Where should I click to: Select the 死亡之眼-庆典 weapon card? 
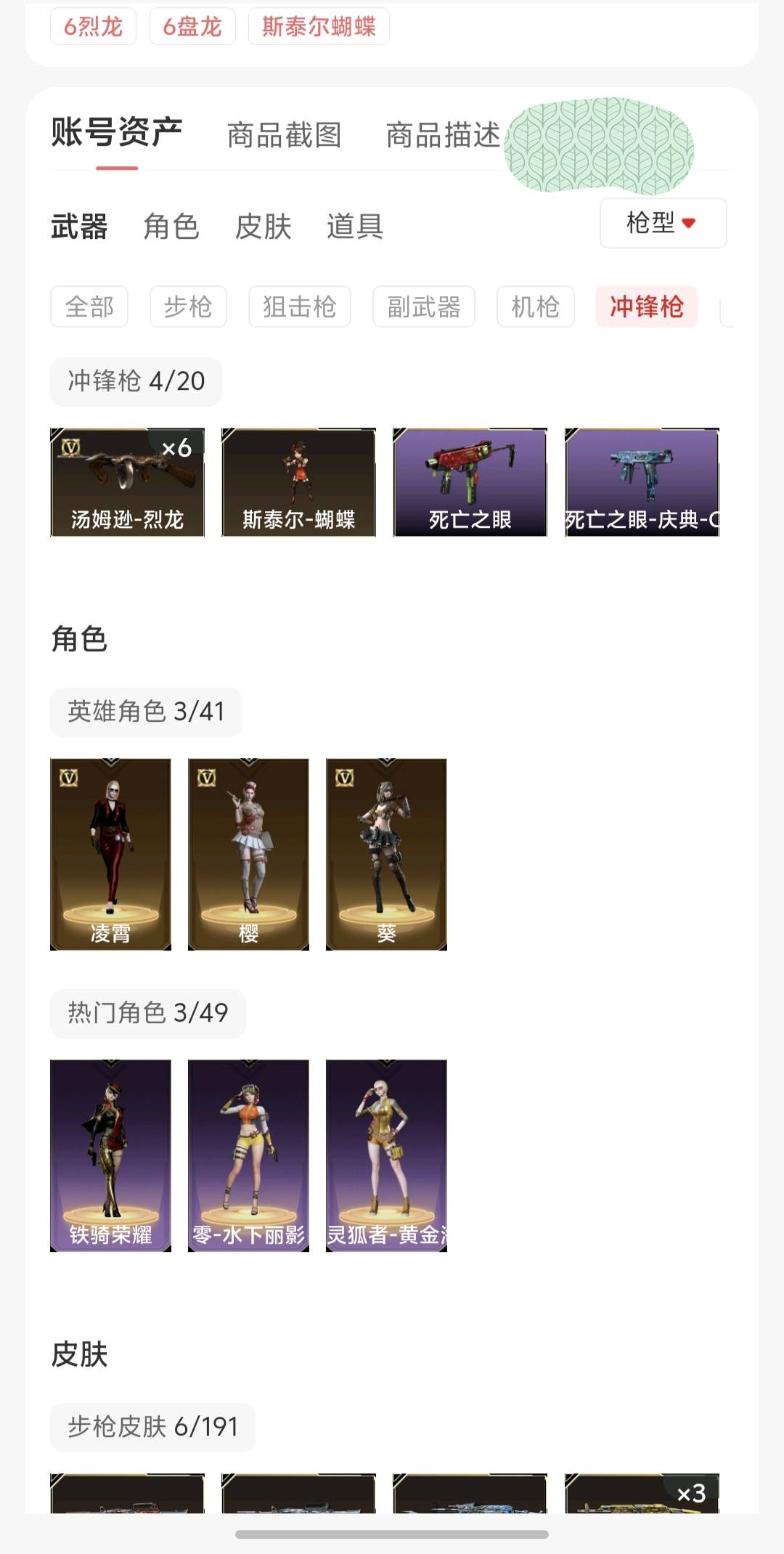point(642,481)
